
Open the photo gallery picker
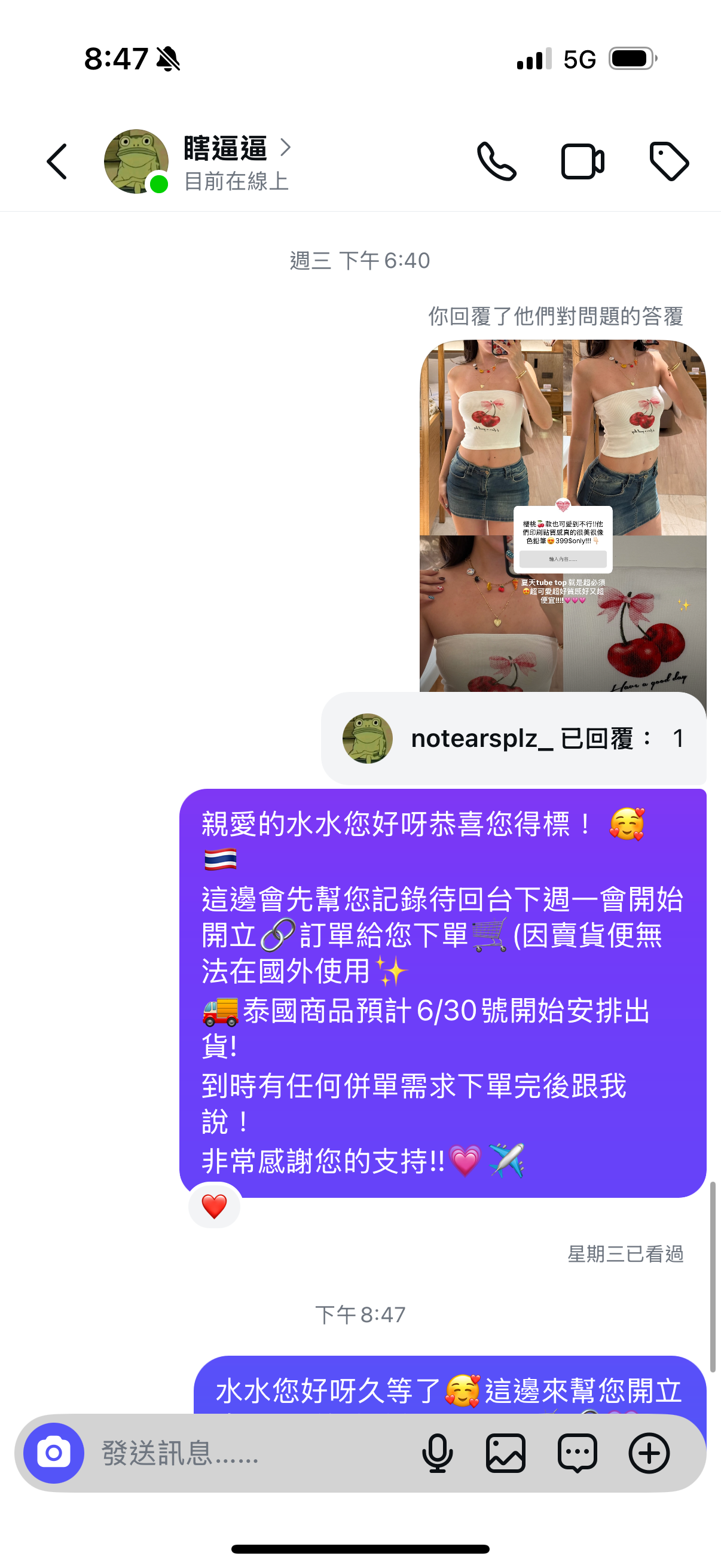[506, 1454]
